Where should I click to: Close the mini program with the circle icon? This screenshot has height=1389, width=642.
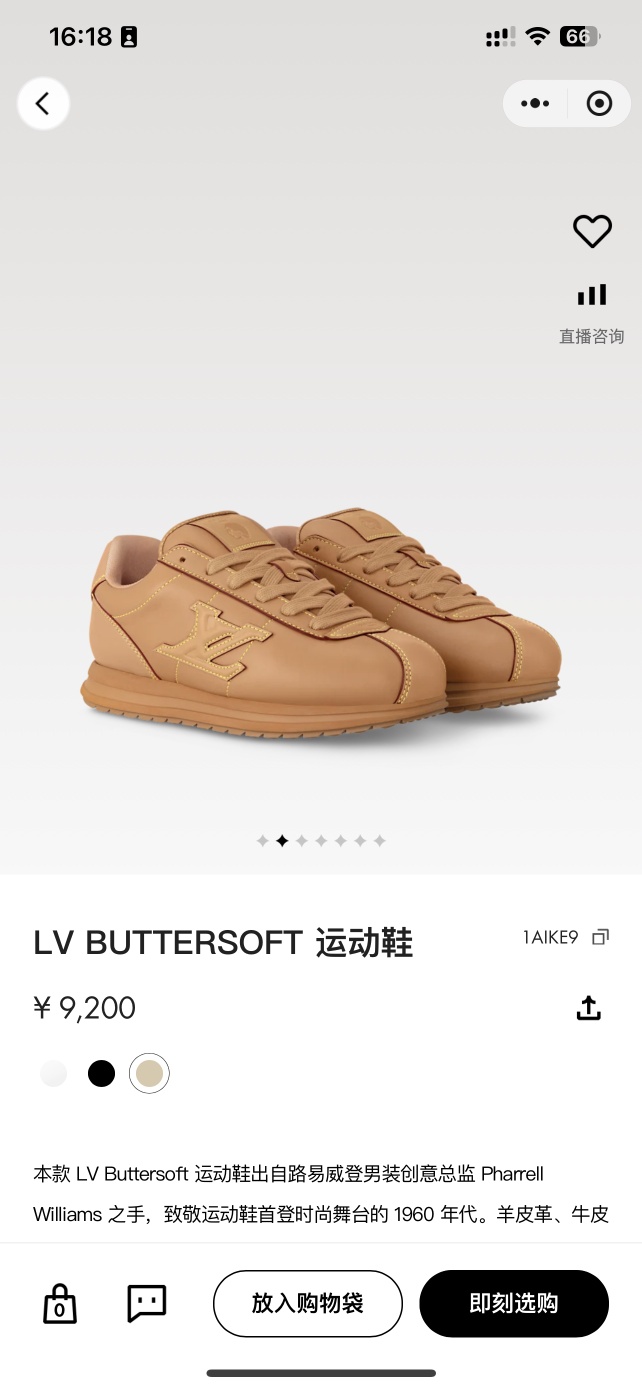[599, 103]
